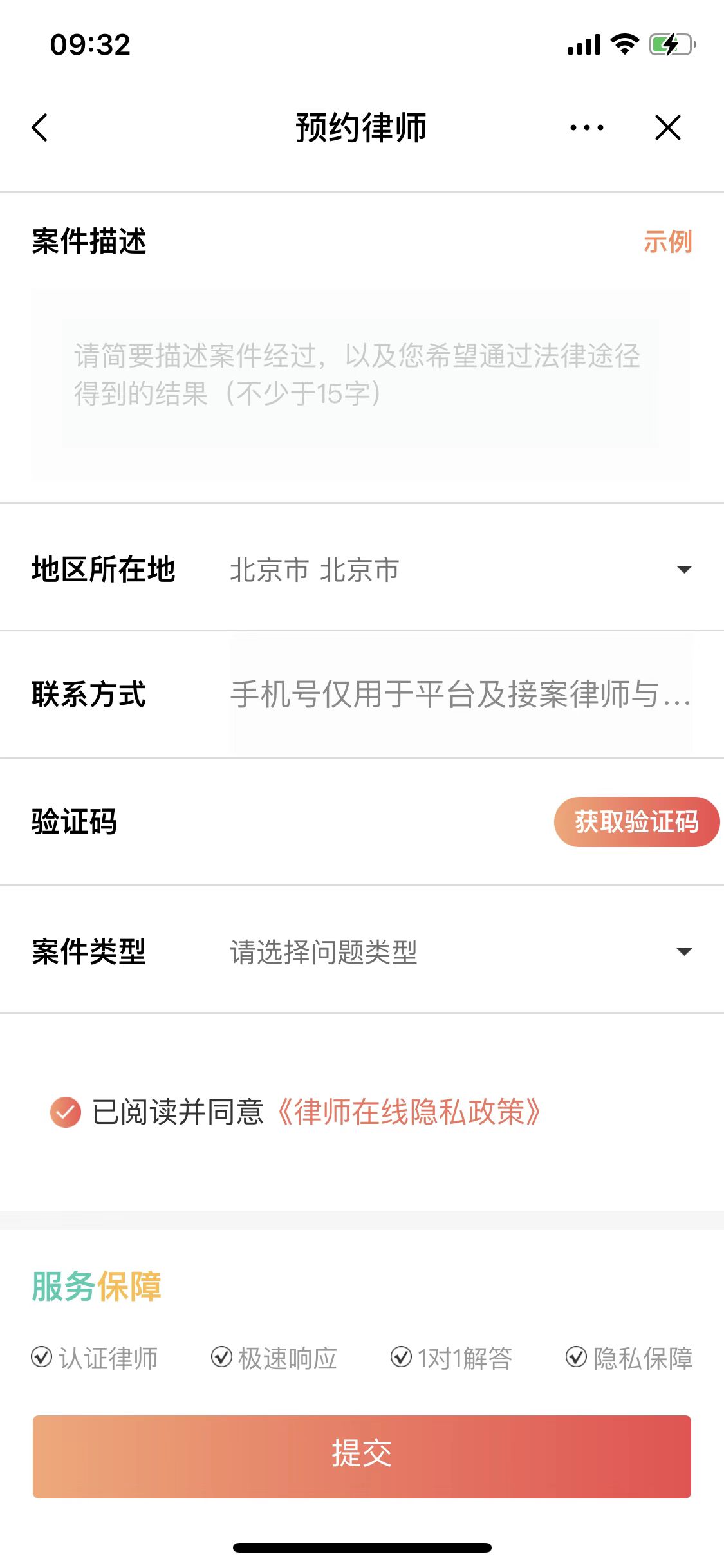
Task: Tap the 1对1解答 checkmark icon
Action: click(x=400, y=1359)
